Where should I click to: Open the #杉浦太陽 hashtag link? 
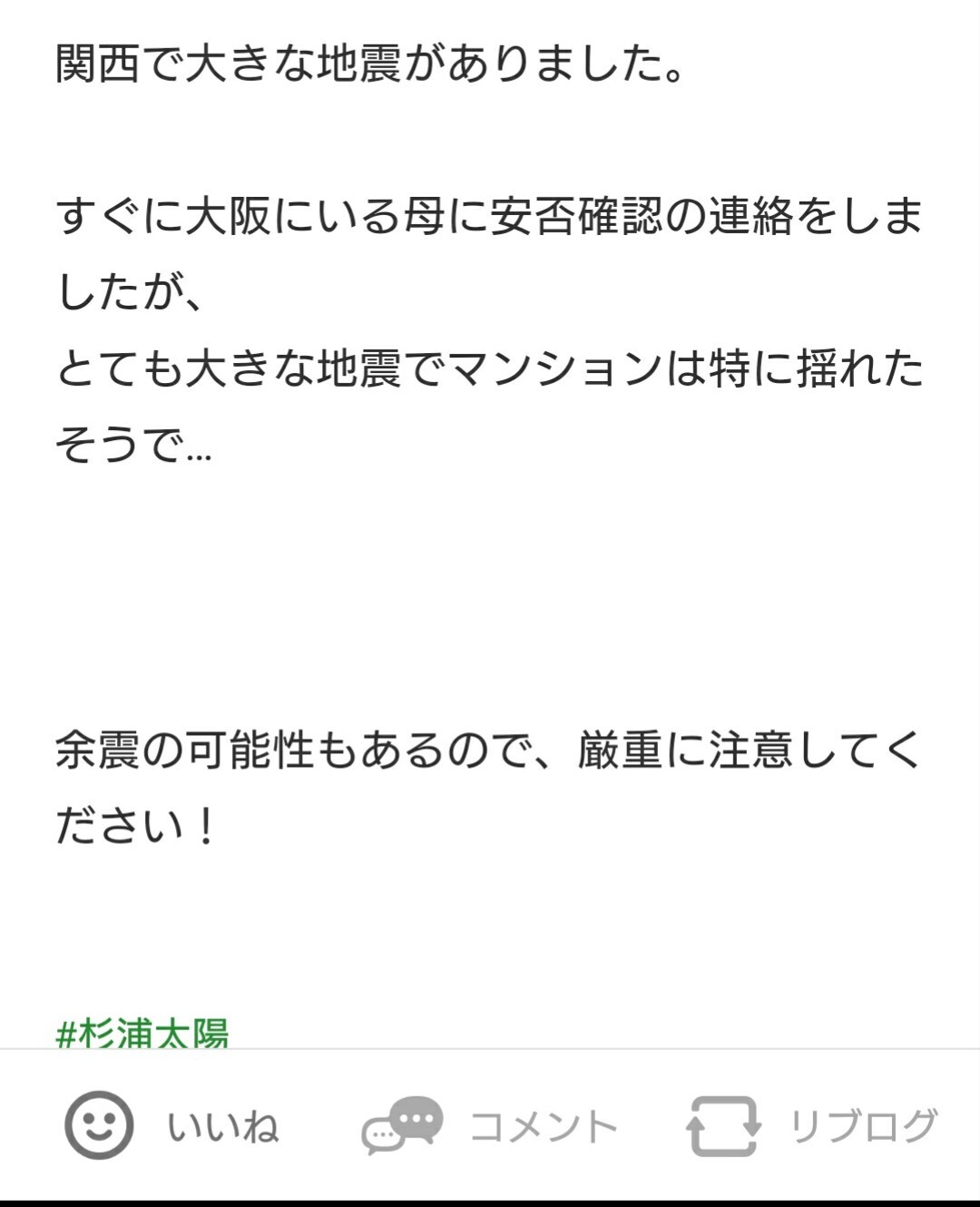coord(142,1033)
